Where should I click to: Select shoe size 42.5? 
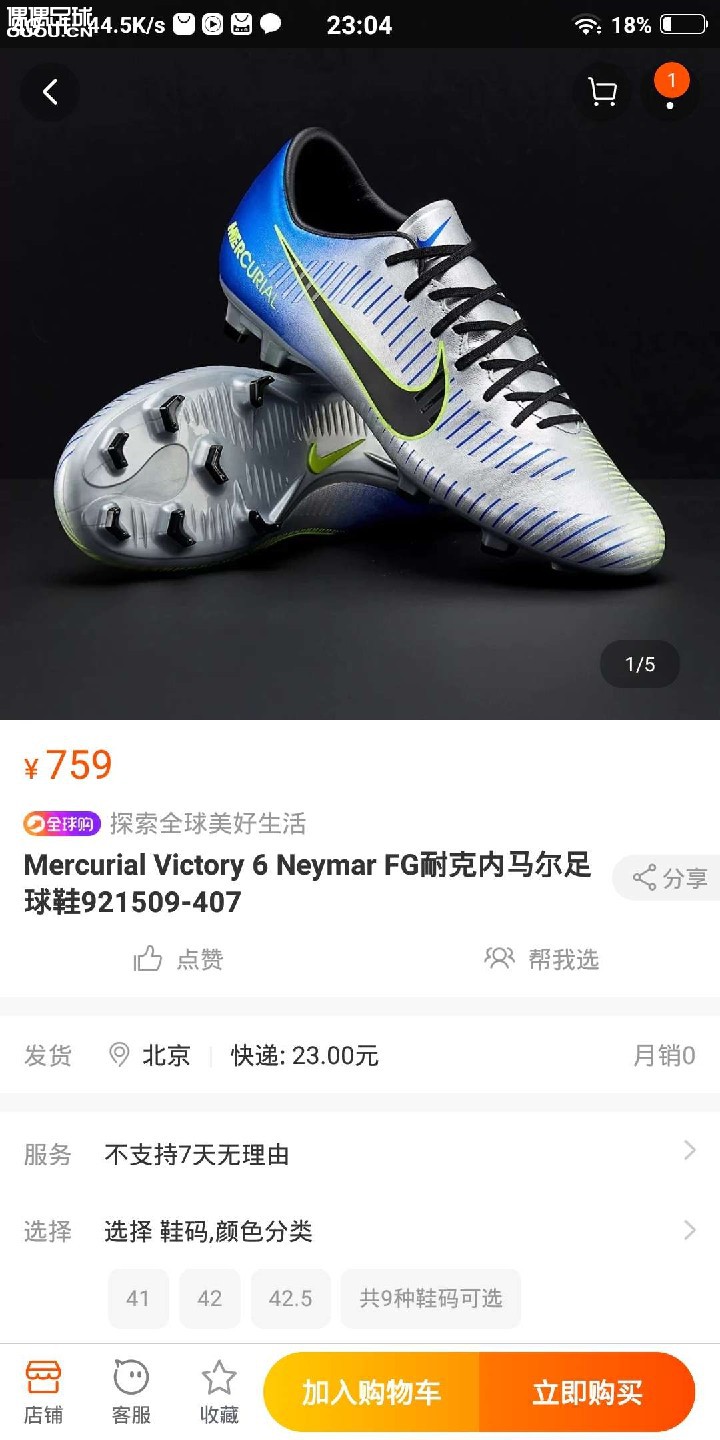click(290, 1298)
